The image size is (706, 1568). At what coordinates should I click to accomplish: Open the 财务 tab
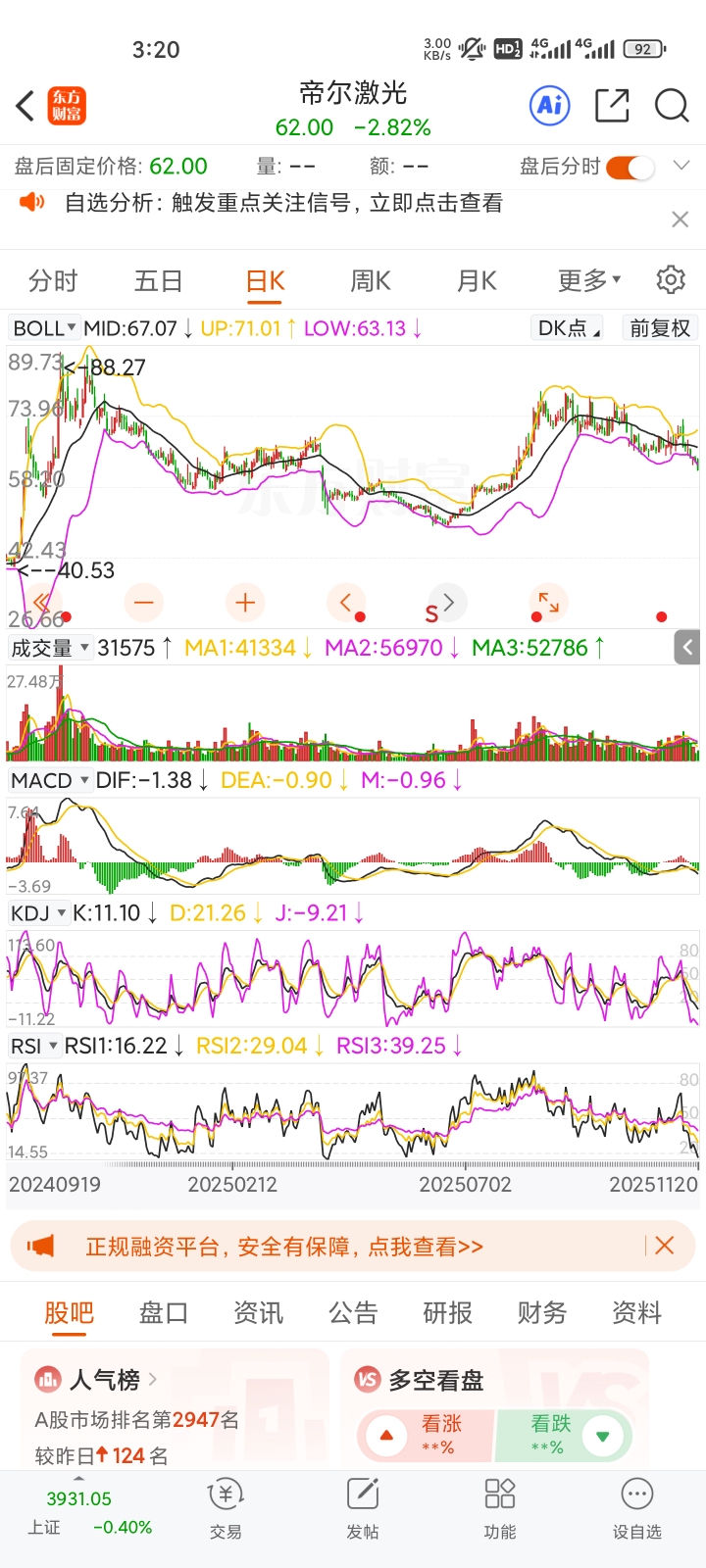pyautogui.click(x=542, y=1312)
